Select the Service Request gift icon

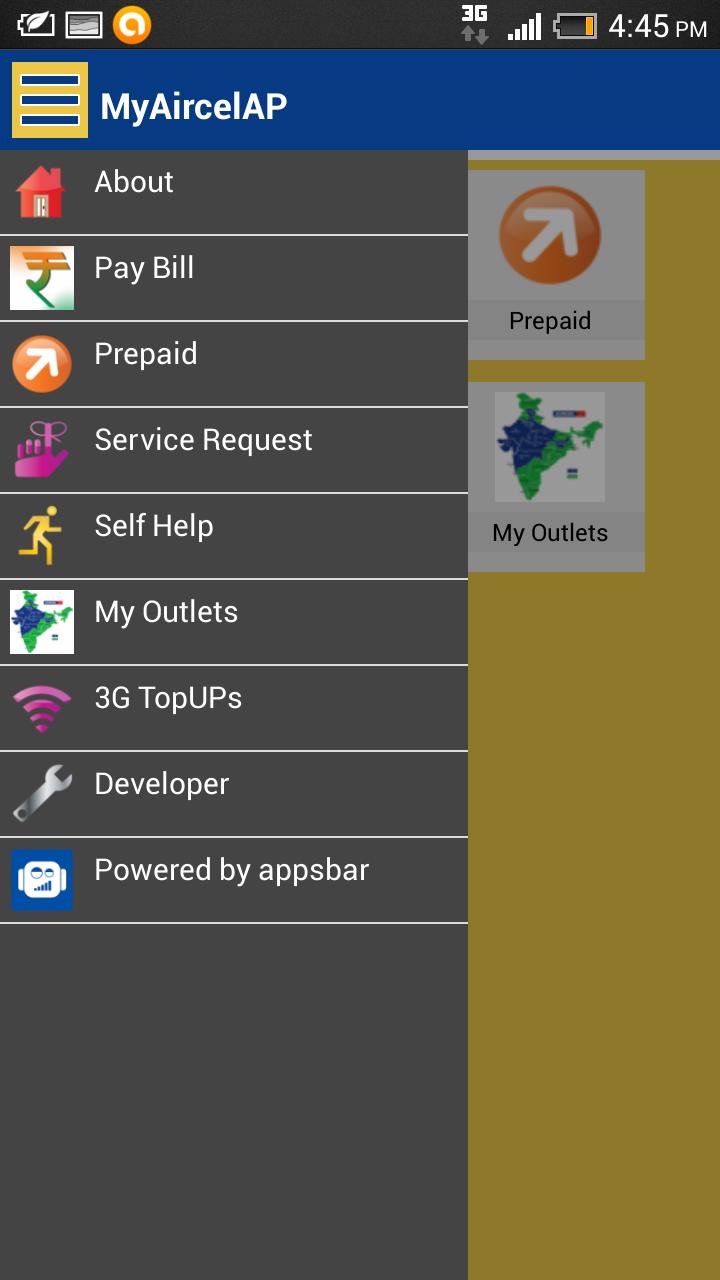pyautogui.click(x=42, y=449)
